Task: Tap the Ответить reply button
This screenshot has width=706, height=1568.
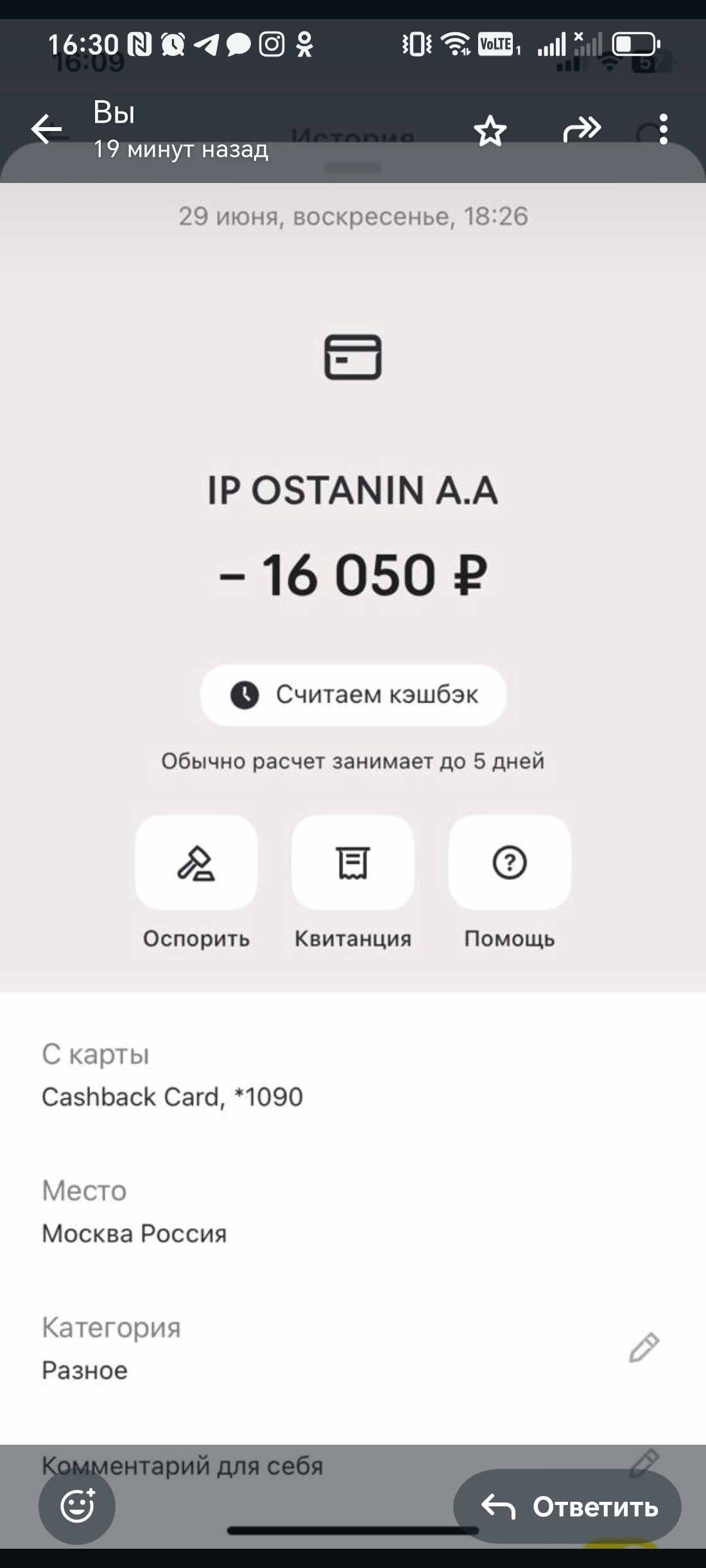Action: pos(568,1506)
